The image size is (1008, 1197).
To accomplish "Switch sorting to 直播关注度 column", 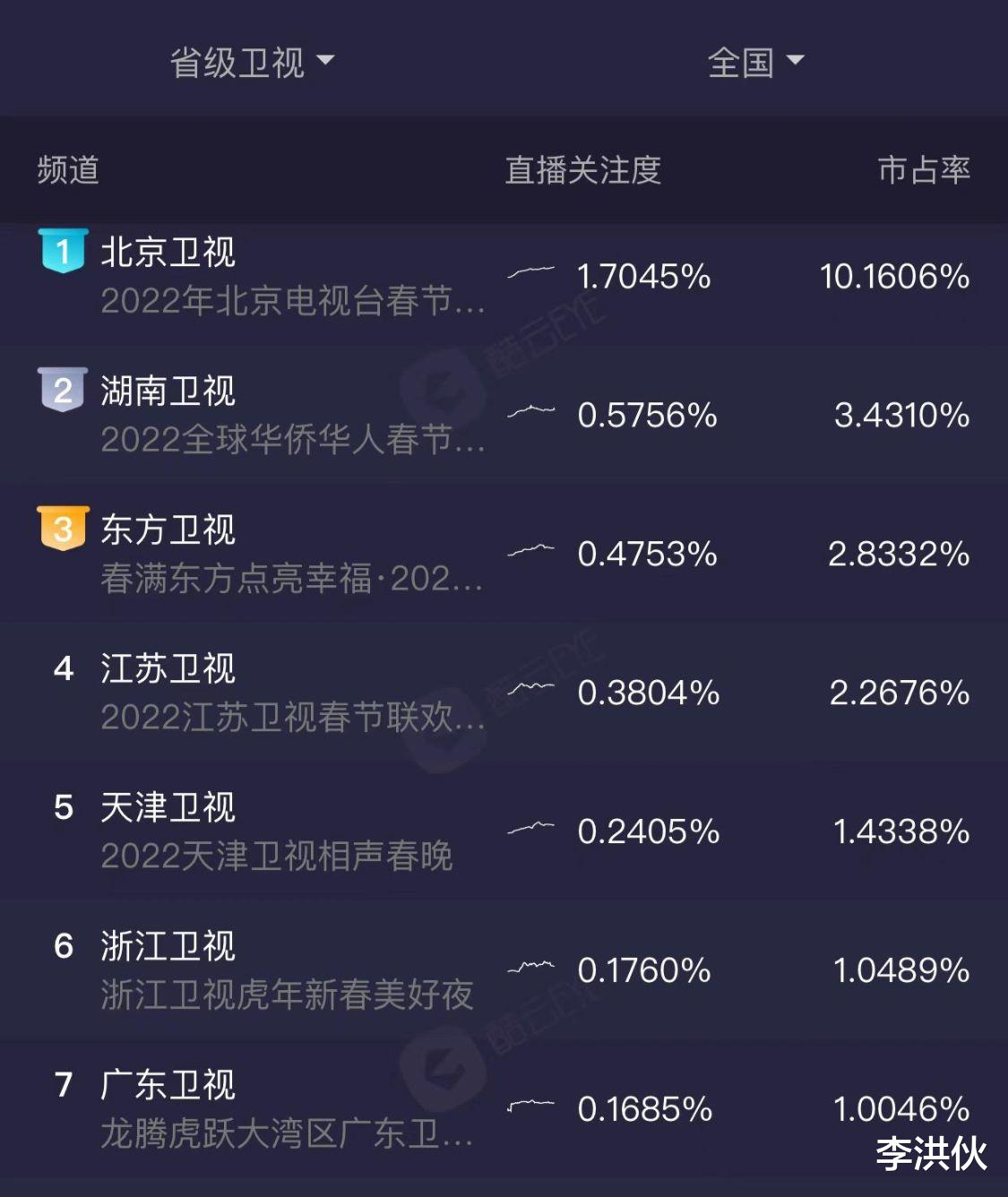I will point(582,171).
